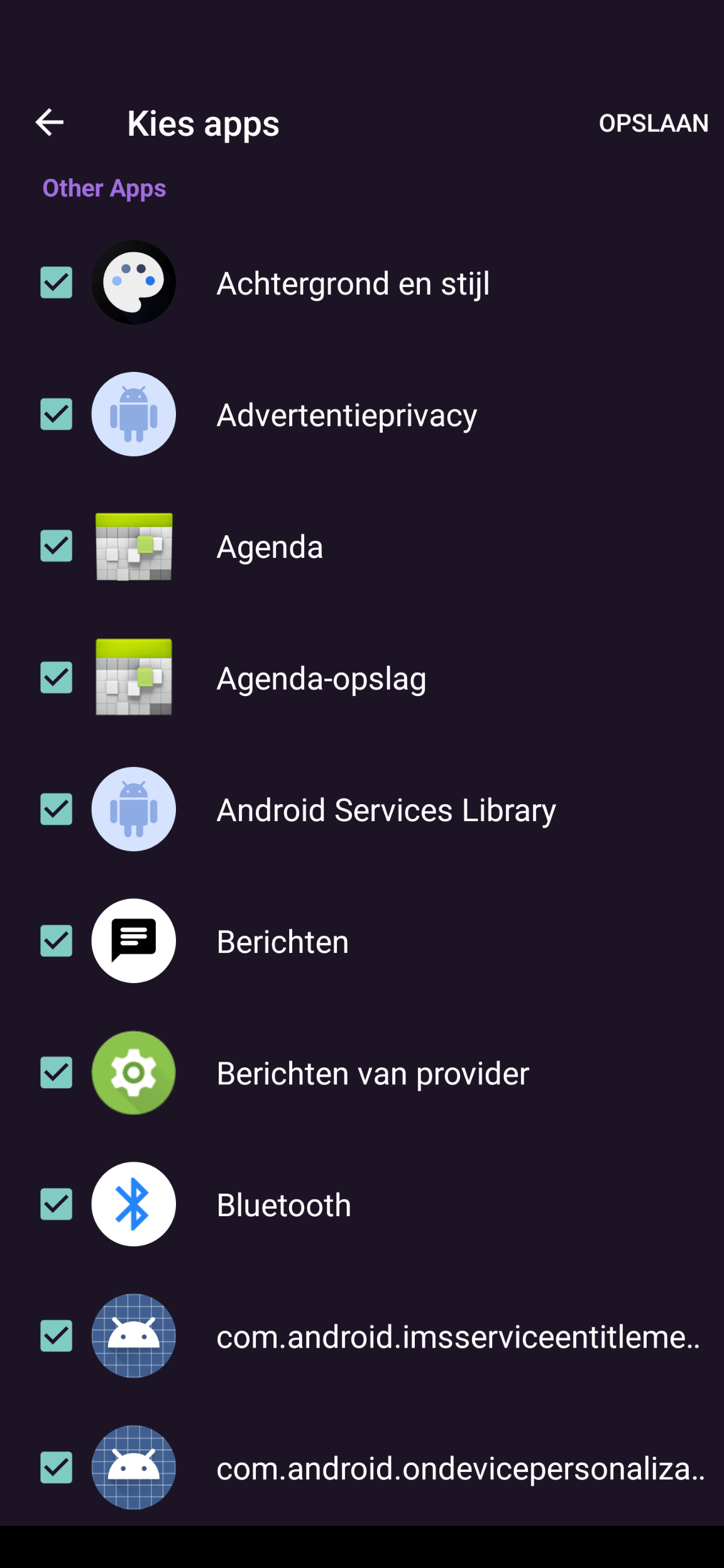Select the Android Services Library icon
The image size is (724, 1568).
coord(133,810)
